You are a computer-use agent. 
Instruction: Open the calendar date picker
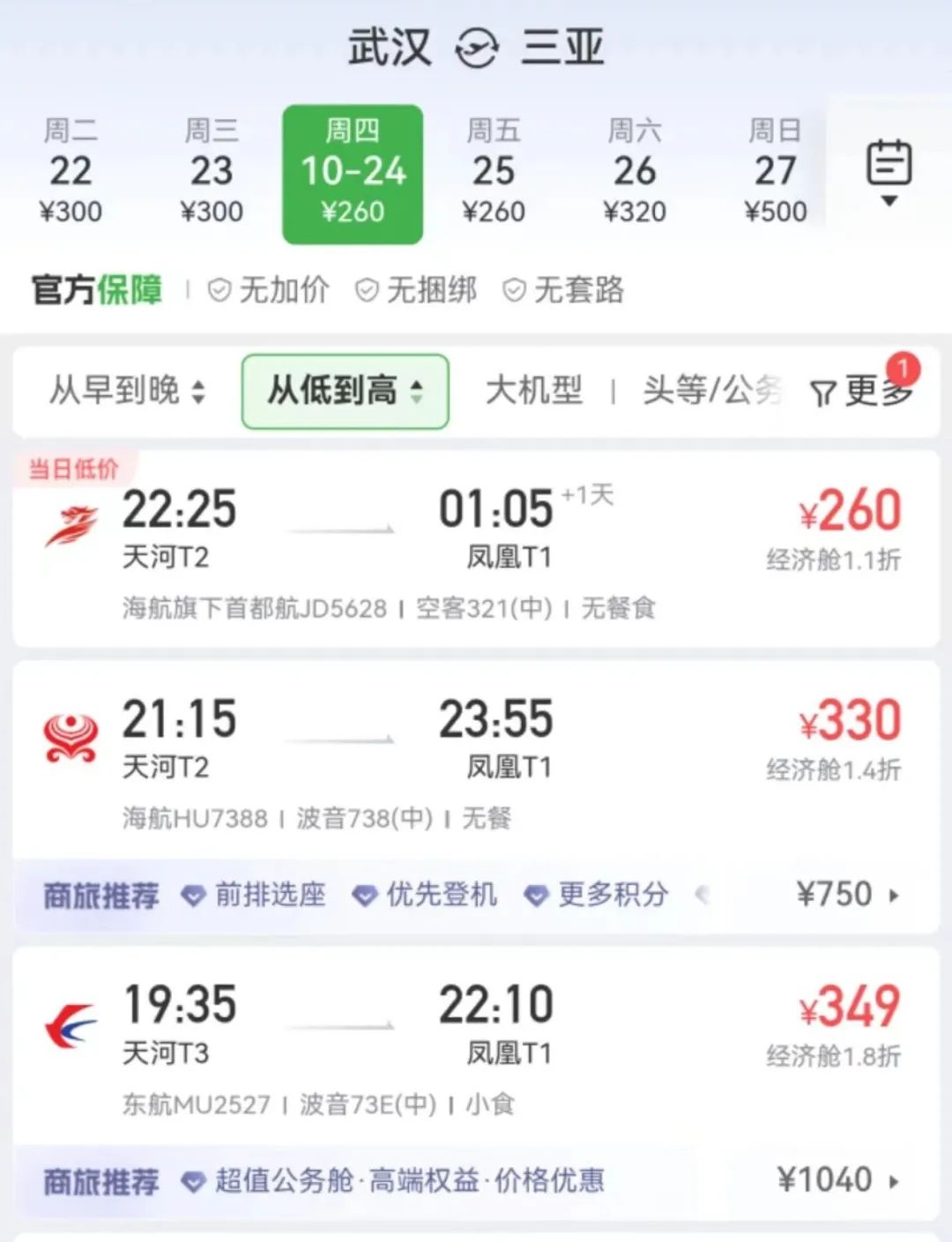pyautogui.click(x=889, y=172)
